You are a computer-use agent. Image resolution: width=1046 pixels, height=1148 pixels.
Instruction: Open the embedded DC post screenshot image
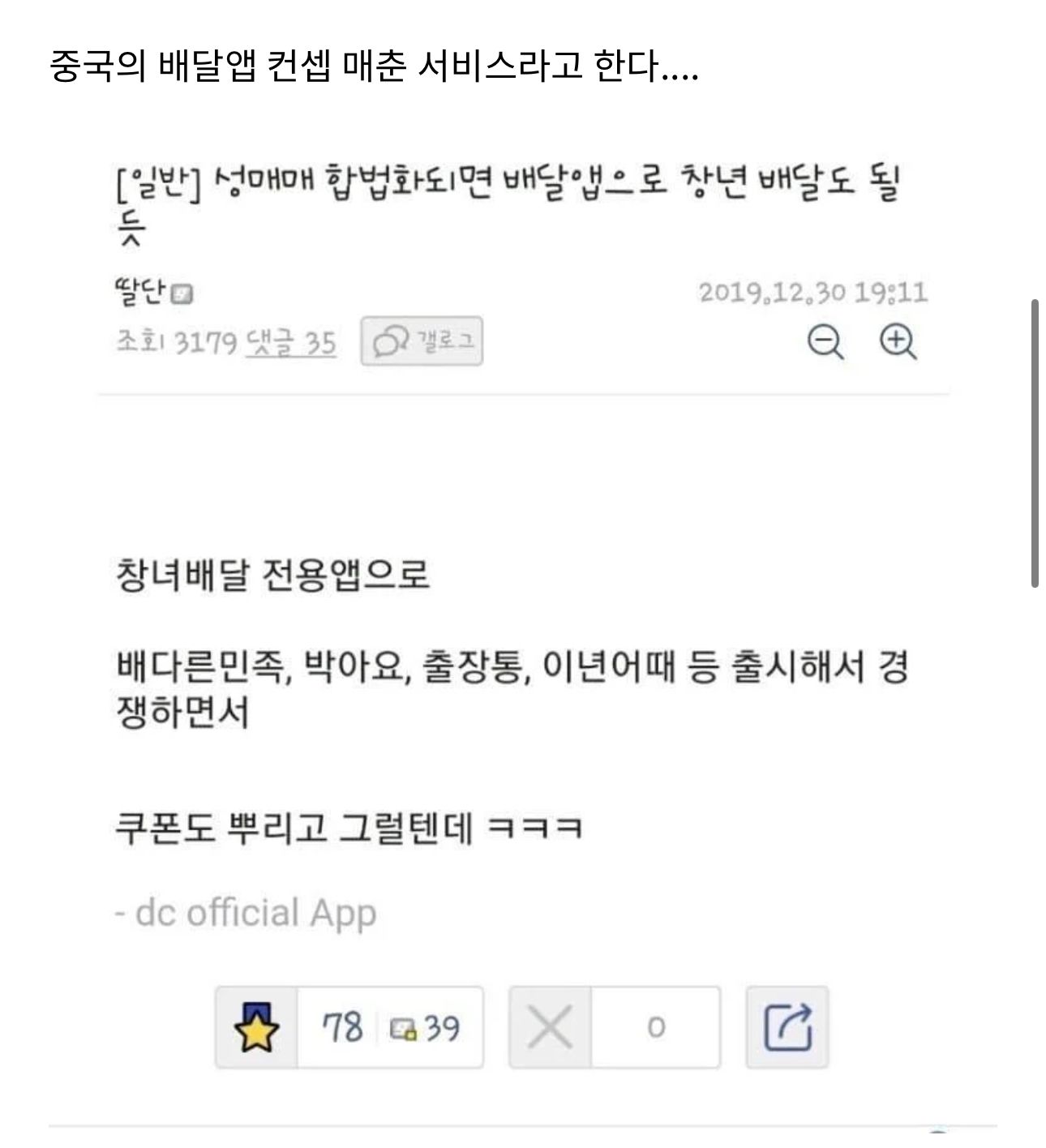point(523,616)
